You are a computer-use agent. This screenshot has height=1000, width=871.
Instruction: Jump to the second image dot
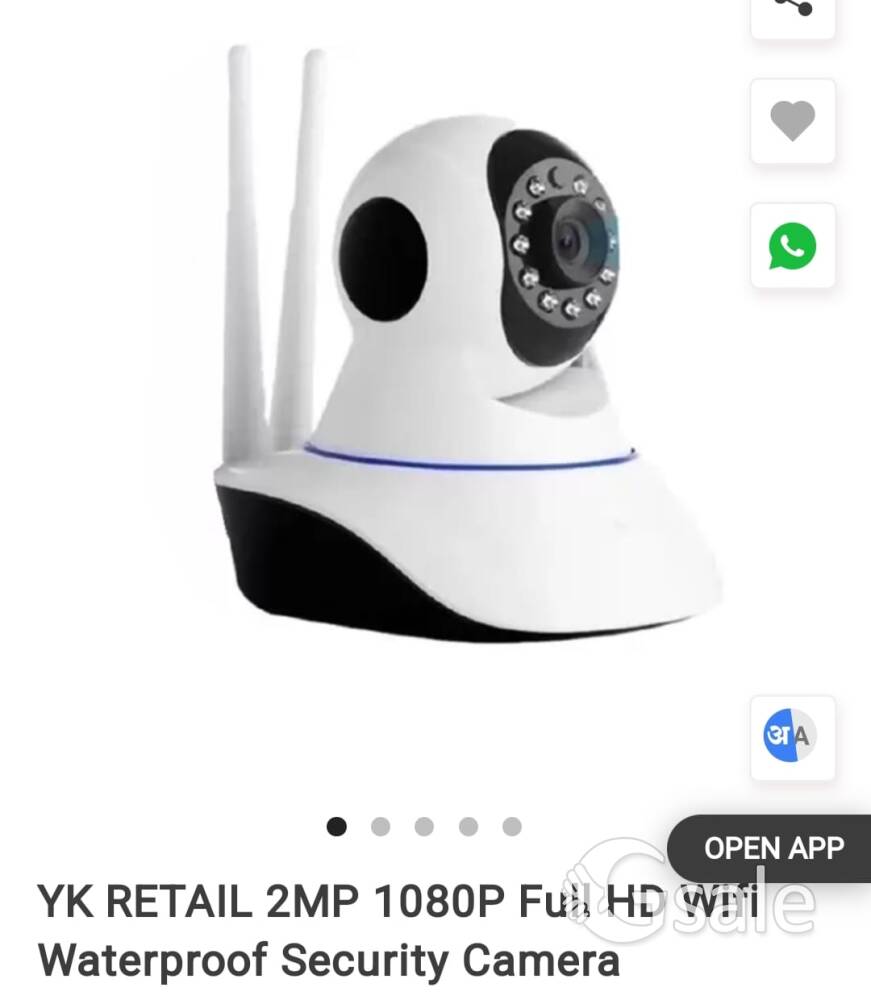point(380,826)
